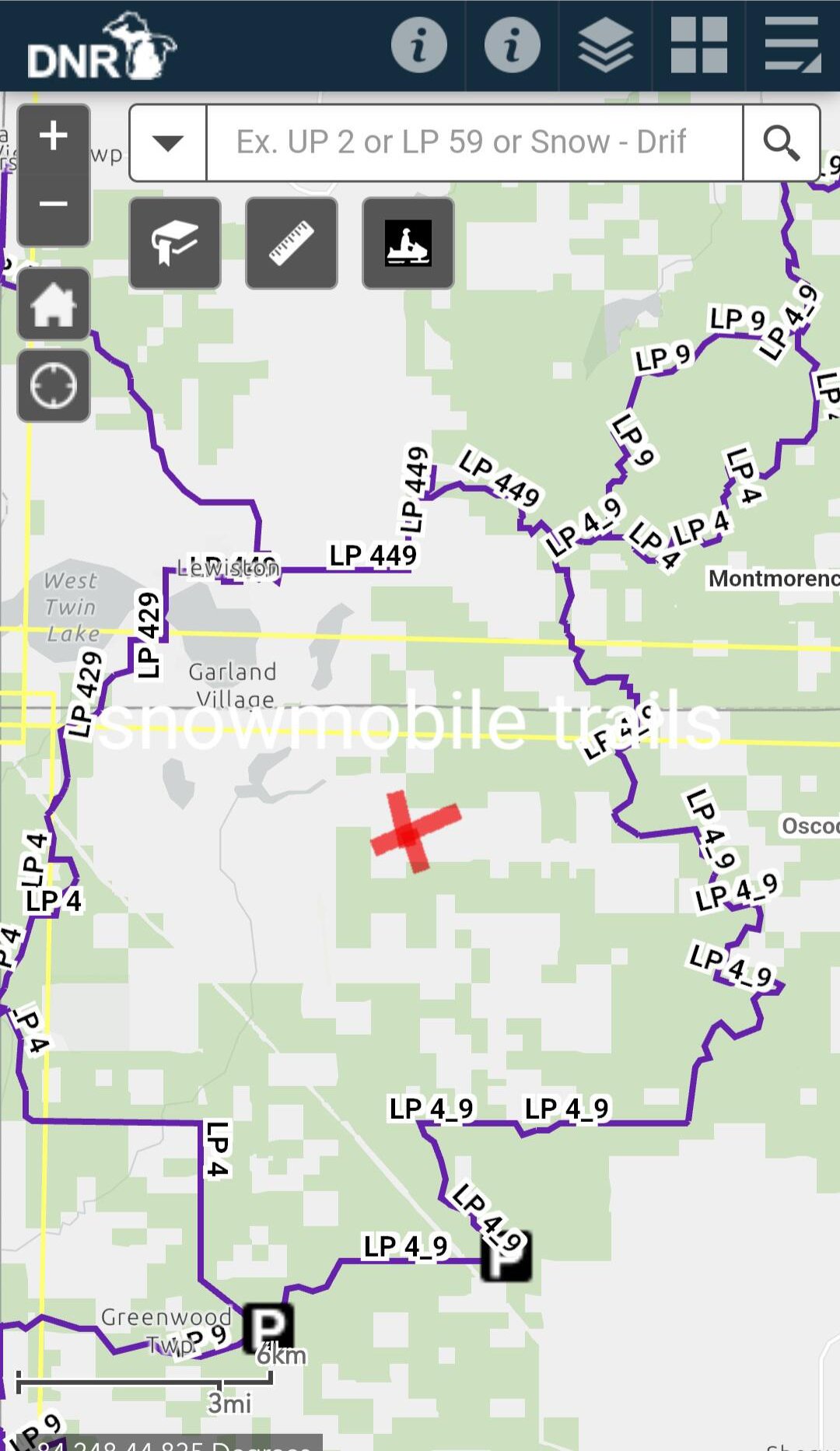Open the ruler measurement tool
The width and height of the screenshot is (840, 1451).
pos(292,243)
